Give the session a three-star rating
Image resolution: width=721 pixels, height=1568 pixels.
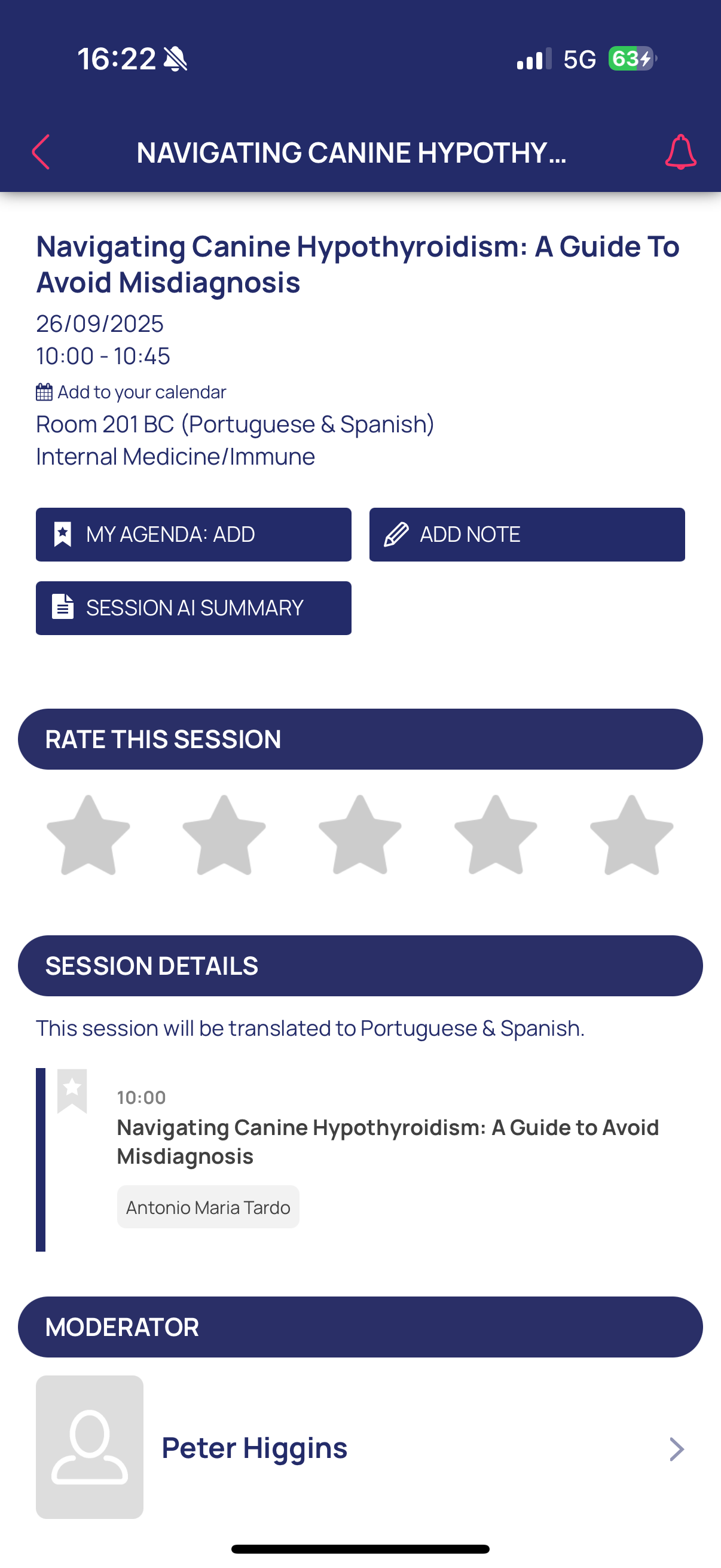360,836
